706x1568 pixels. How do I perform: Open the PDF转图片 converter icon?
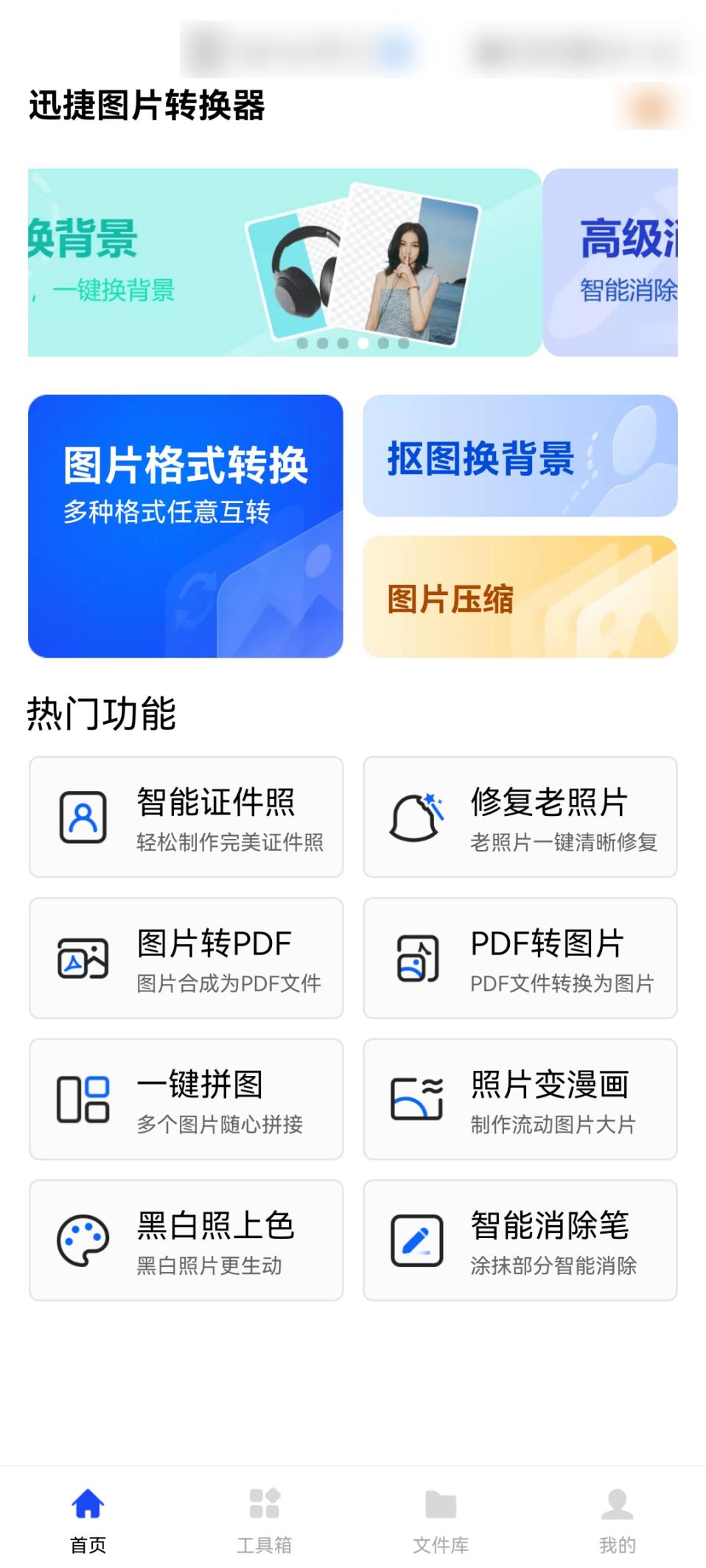417,957
